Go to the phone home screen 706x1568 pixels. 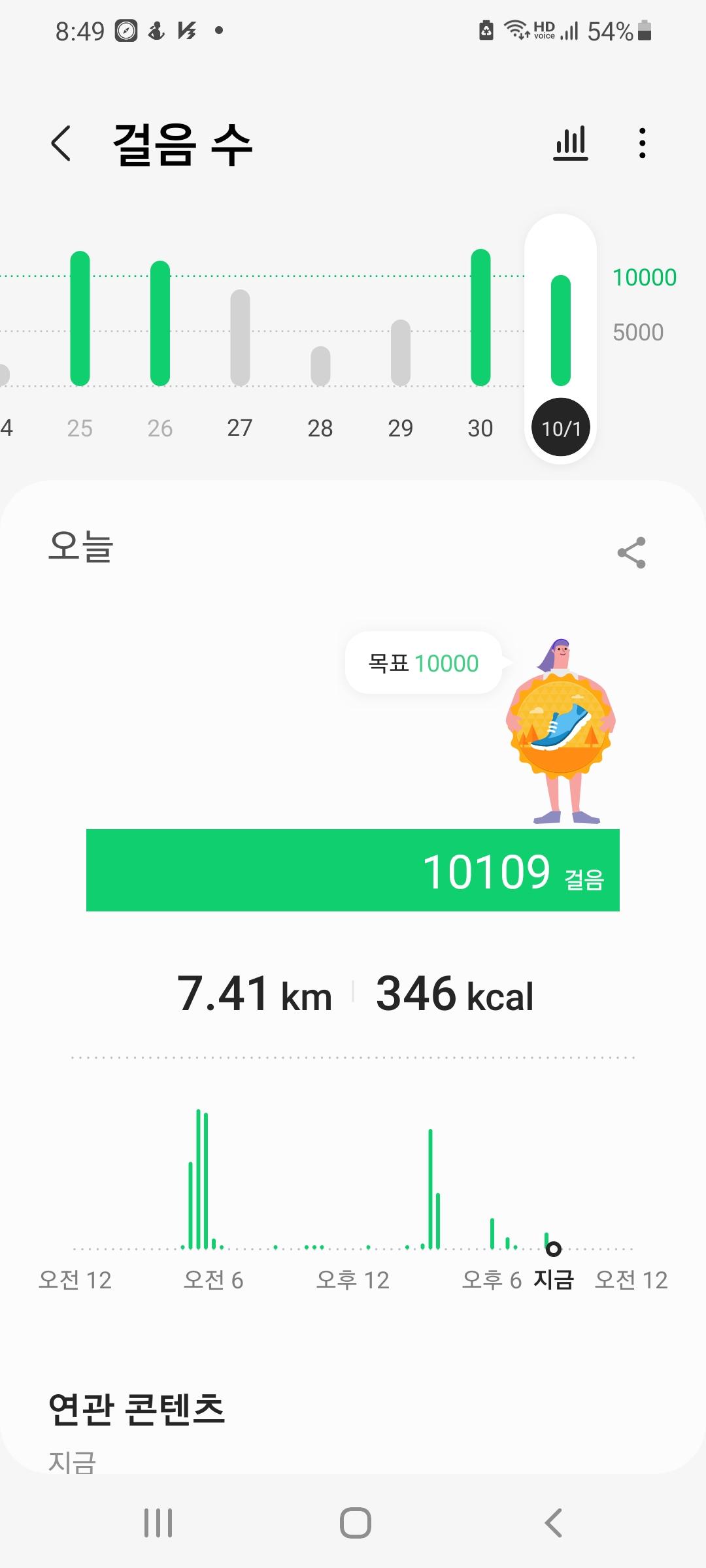(x=356, y=1523)
